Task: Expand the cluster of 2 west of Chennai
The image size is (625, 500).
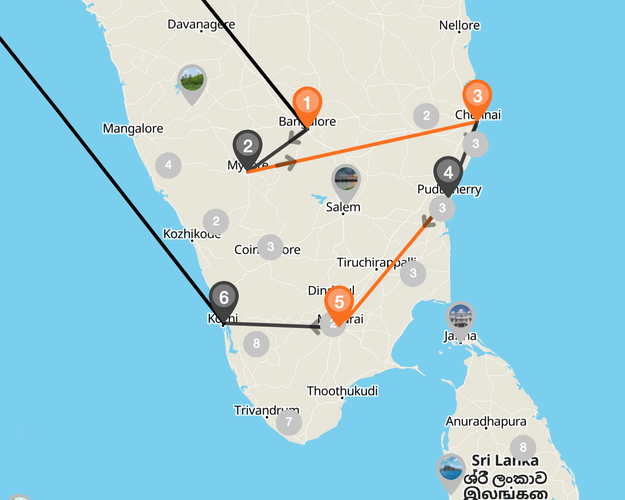Action: tap(427, 116)
